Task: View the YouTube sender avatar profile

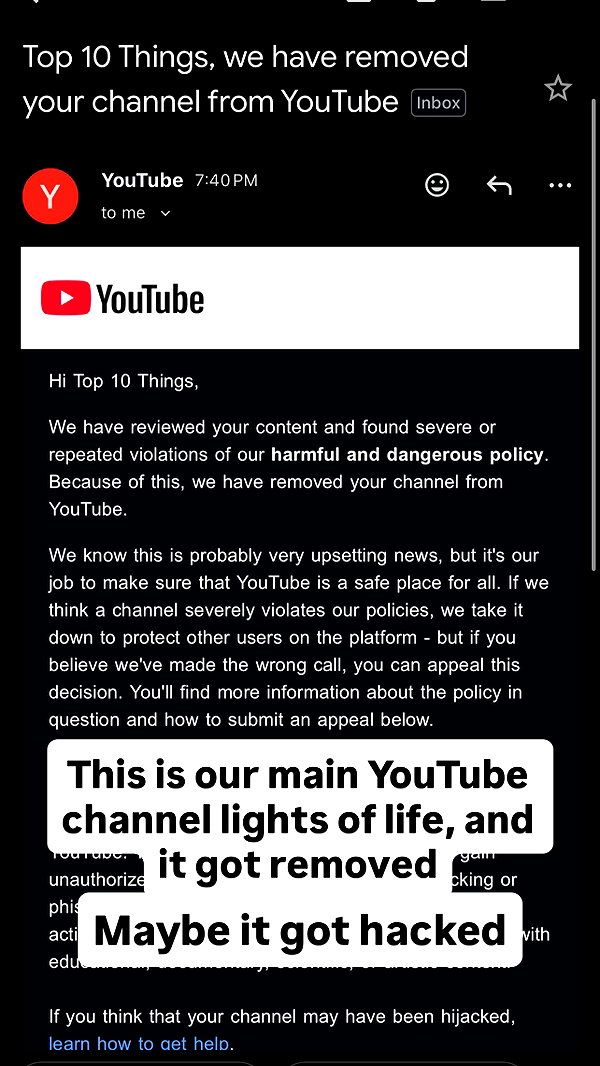Action: 50,196
